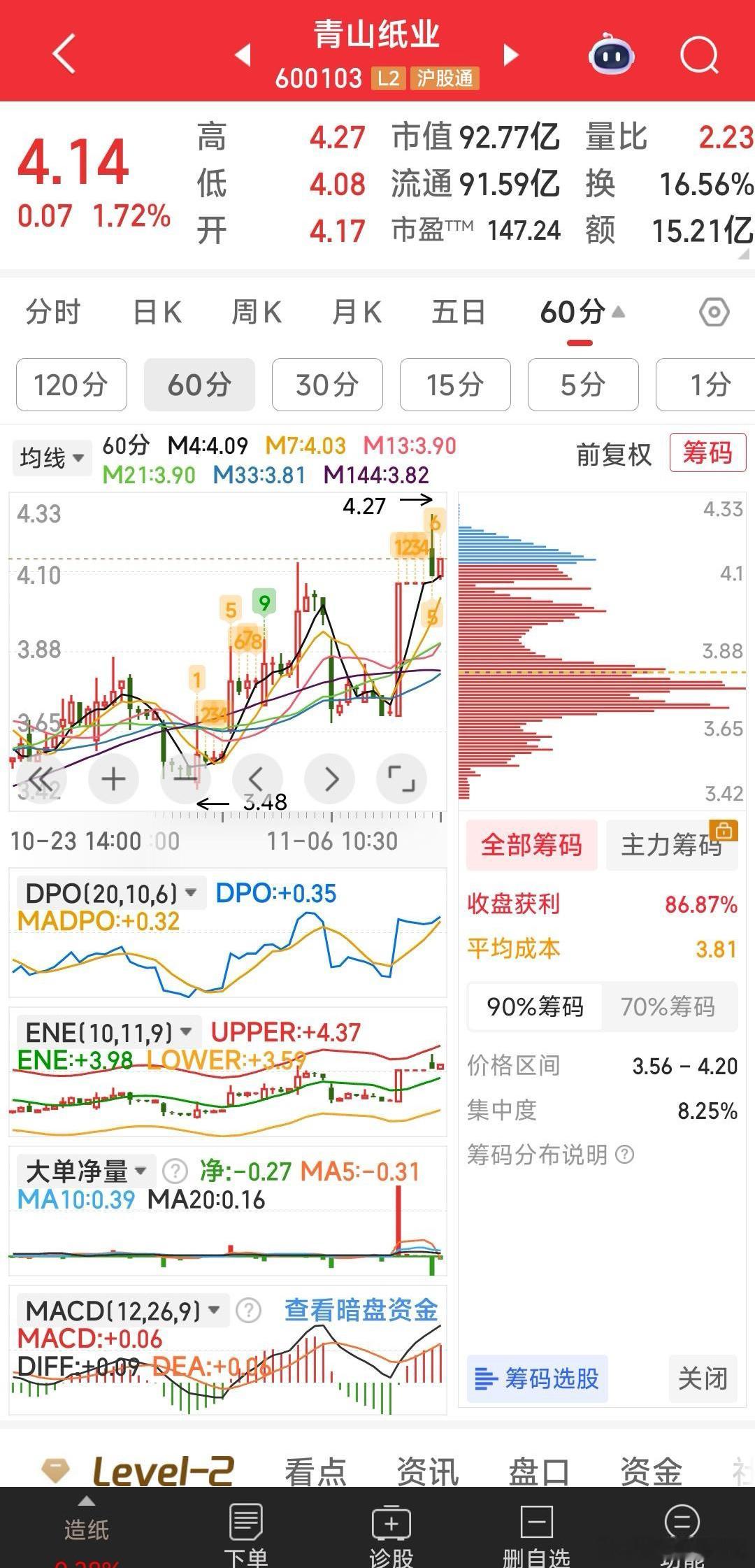The height and width of the screenshot is (1568, 755).
Task: Zoom into chart using plus icon
Action: click(x=113, y=778)
